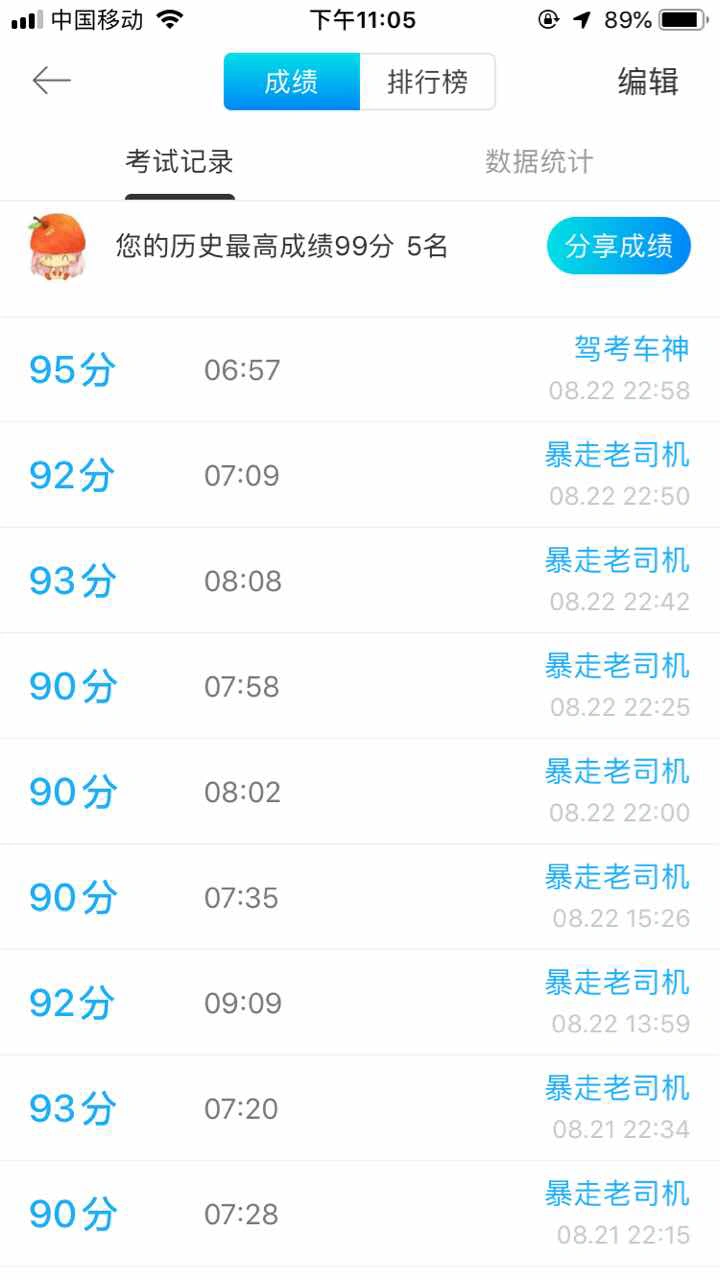Open the 数据统计 tab
720x1280 pixels.
pyautogui.click(x=539, y=162)
